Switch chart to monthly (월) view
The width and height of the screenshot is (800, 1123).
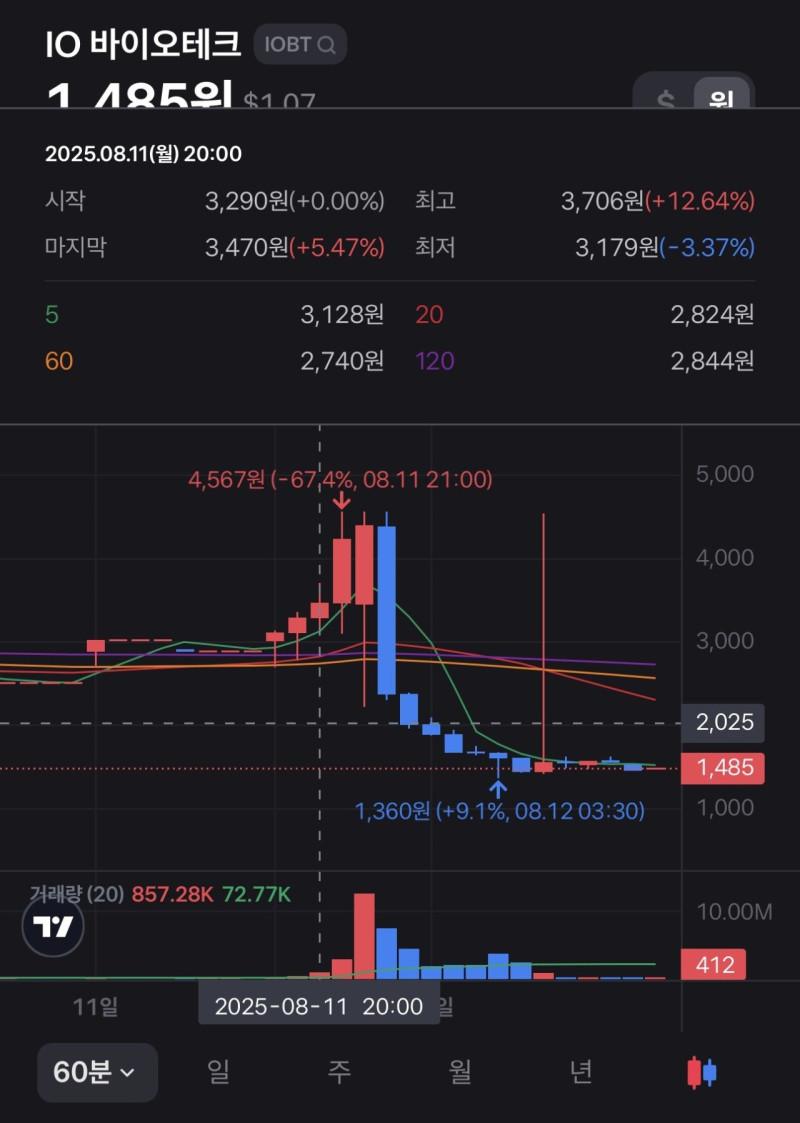click(460, 1072)
